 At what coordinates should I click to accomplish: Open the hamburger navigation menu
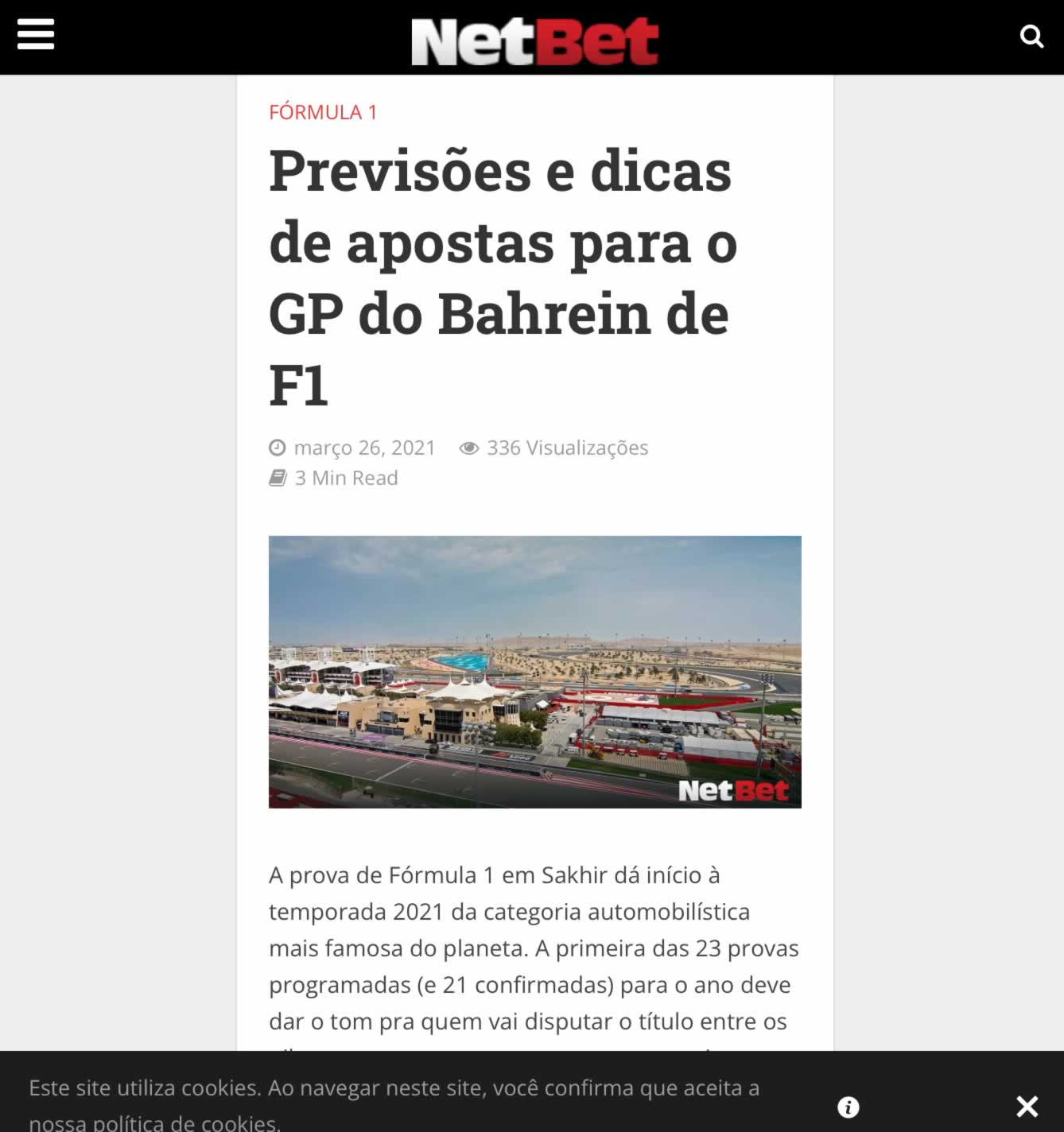pyautogui.click(x=36, y=35)
